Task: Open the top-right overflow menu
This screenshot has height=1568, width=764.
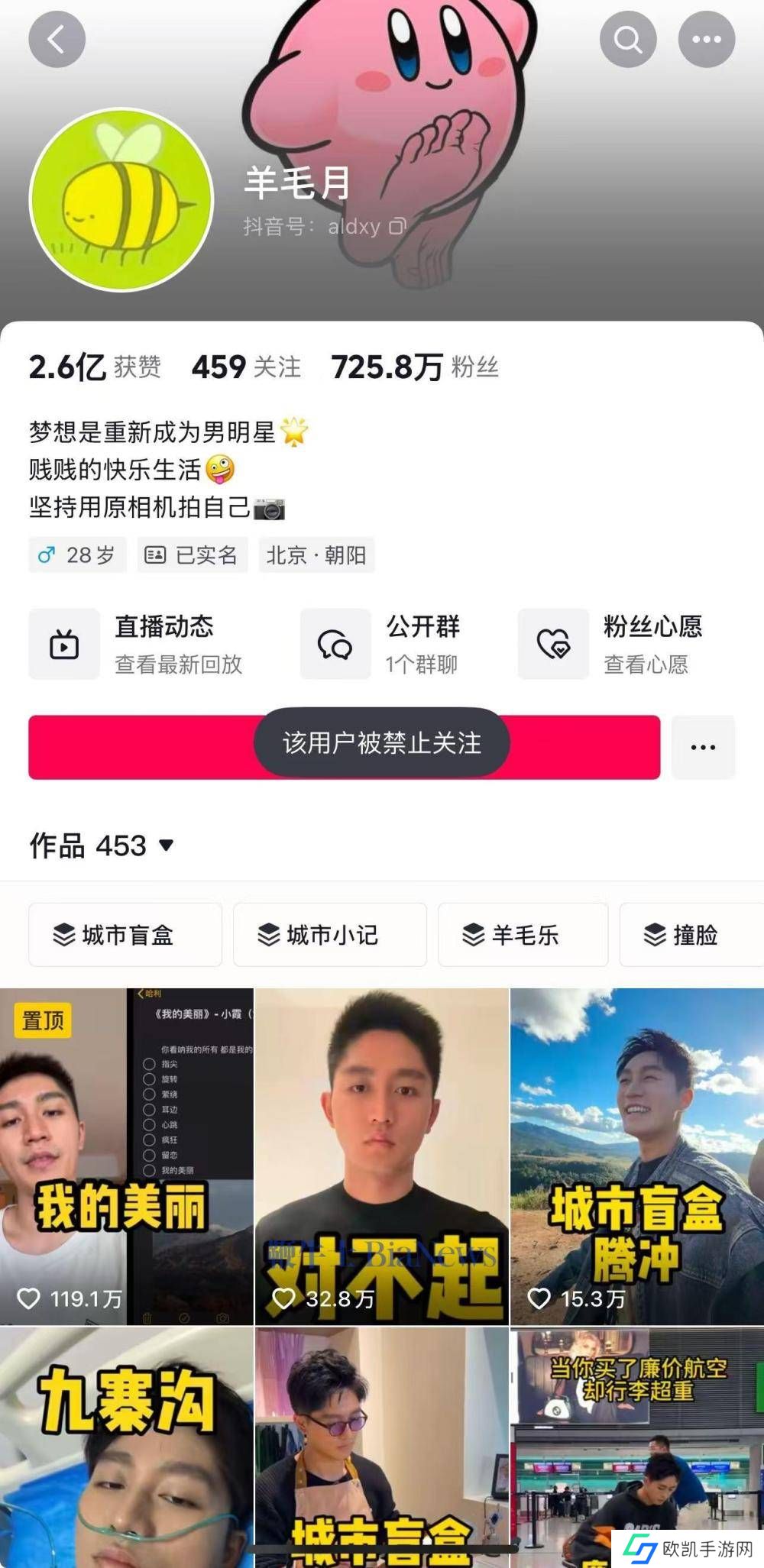Action: (x=706, y=40)
